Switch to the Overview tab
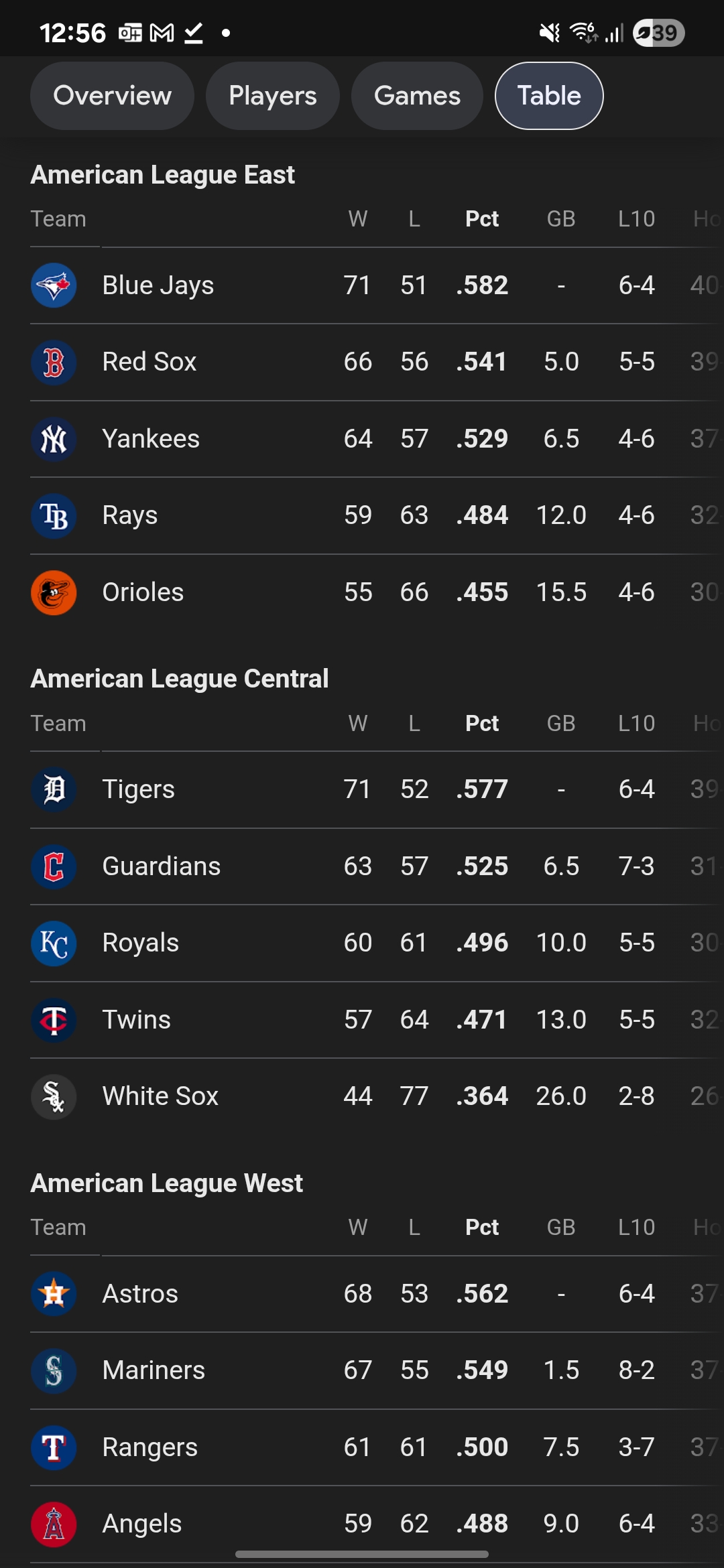The width and height of the screenshot is (724, 1568). (x=112, y=96)
